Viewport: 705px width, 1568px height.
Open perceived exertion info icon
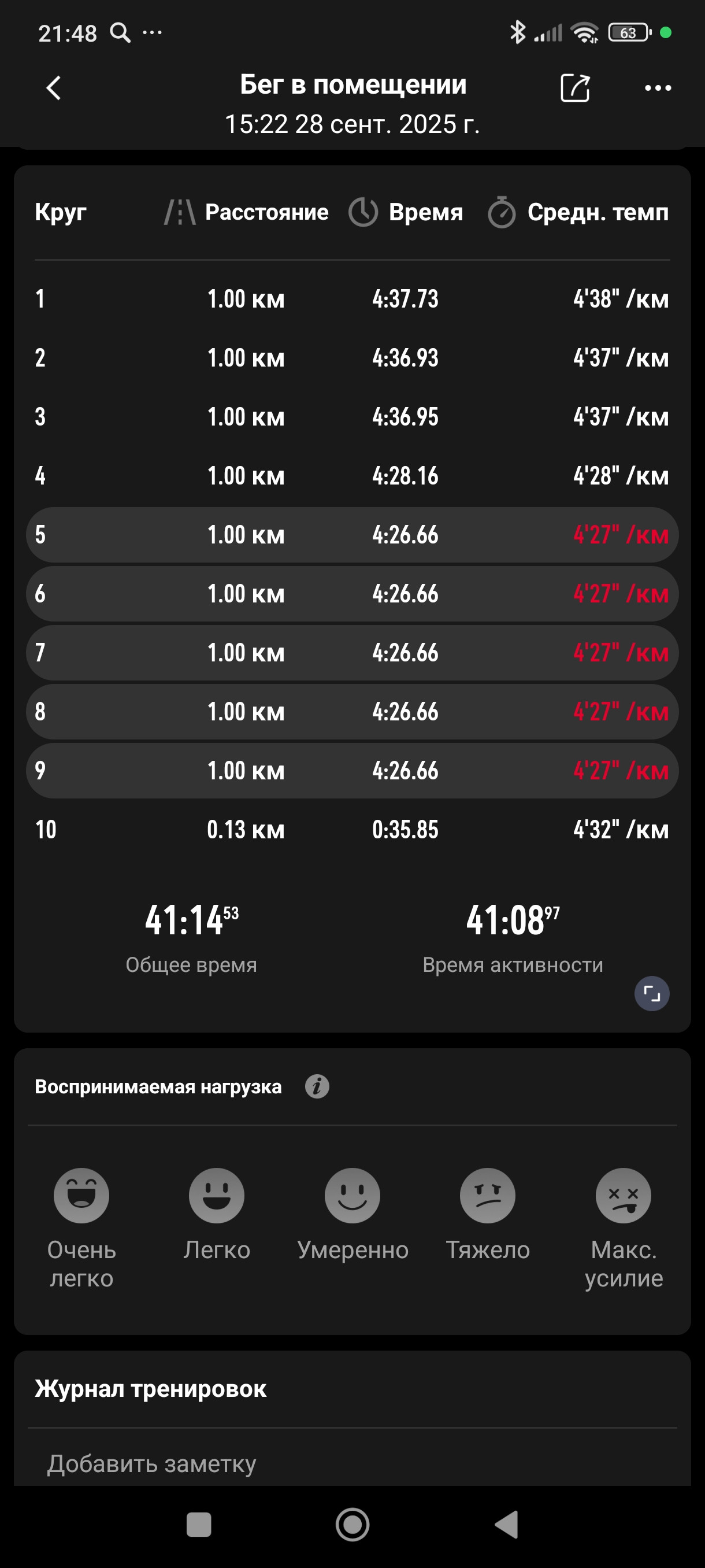[317, 1086]
